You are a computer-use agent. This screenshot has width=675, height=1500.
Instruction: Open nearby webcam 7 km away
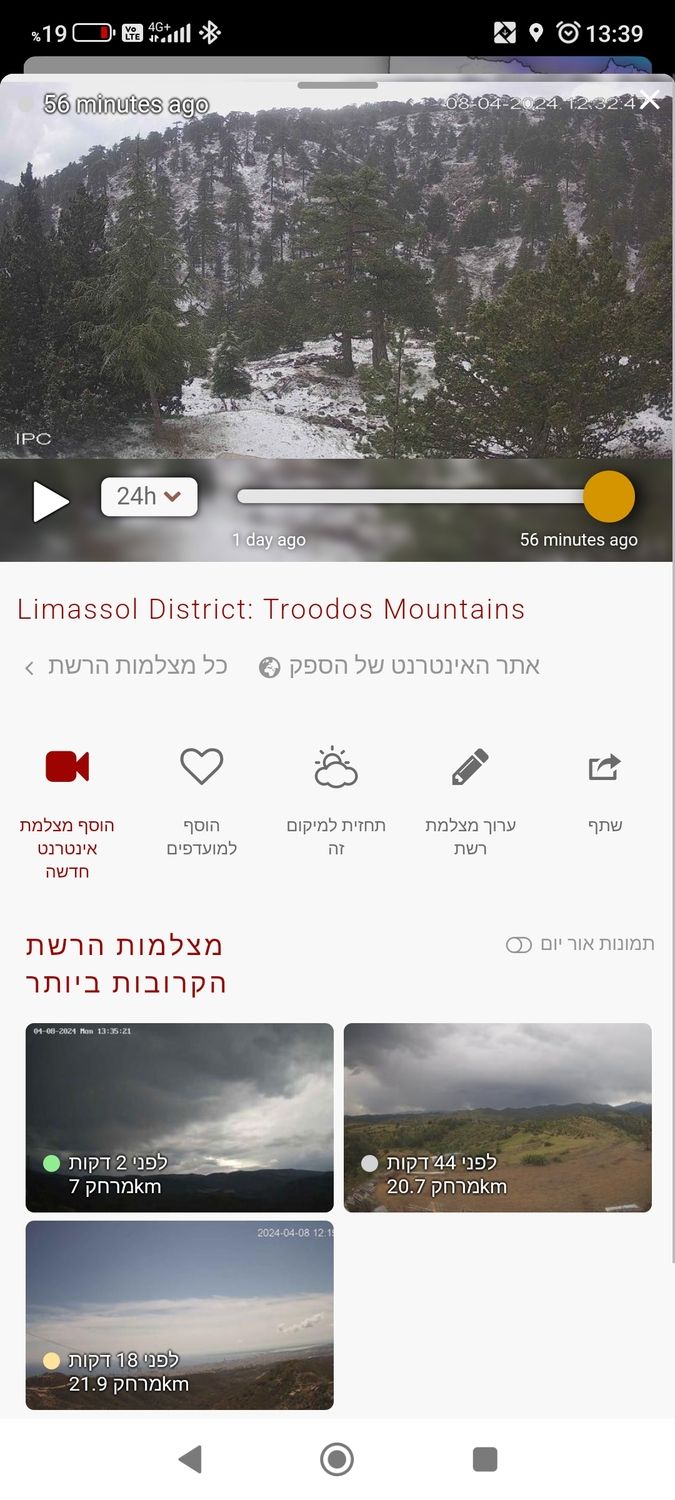tap(179, 1117)
